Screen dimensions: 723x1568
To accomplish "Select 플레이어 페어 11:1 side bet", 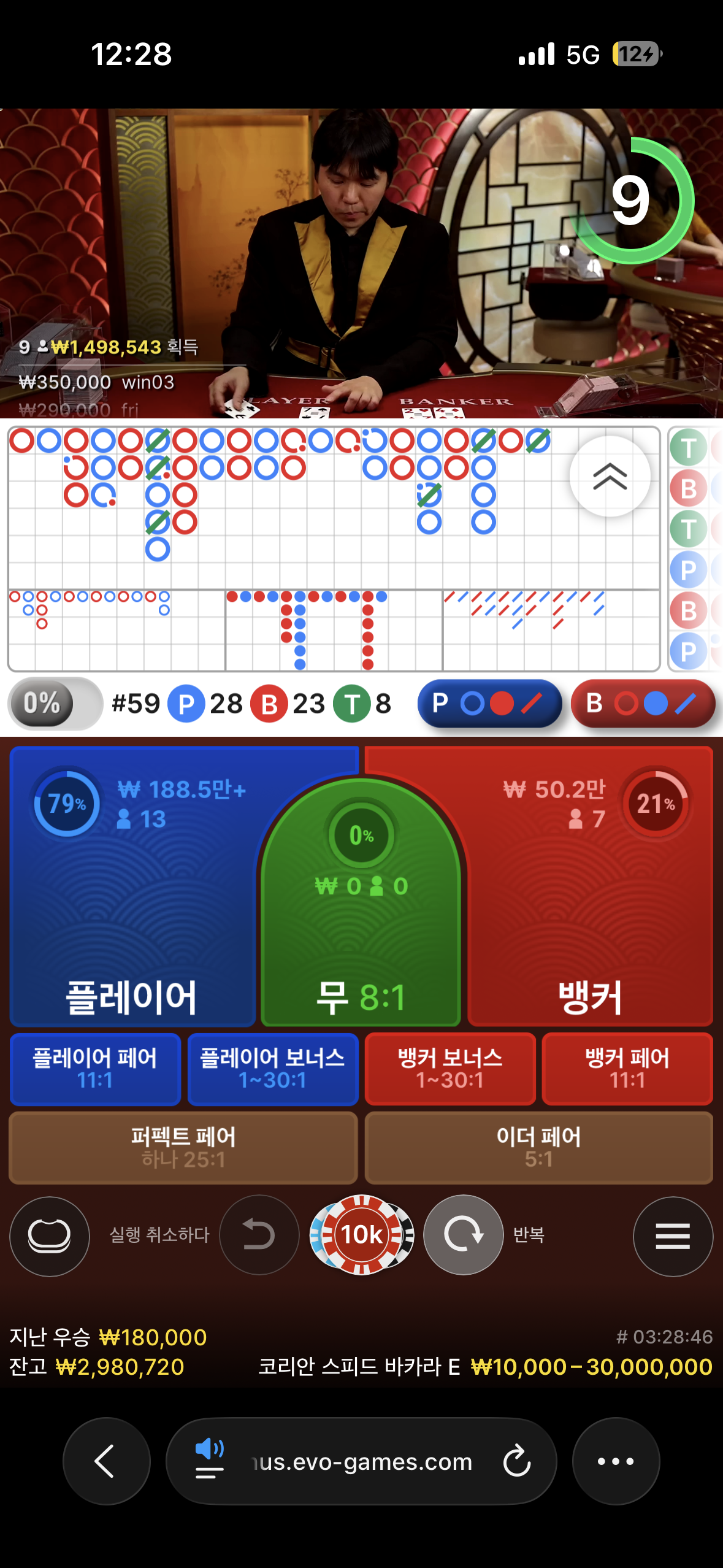I will 95,1069.
